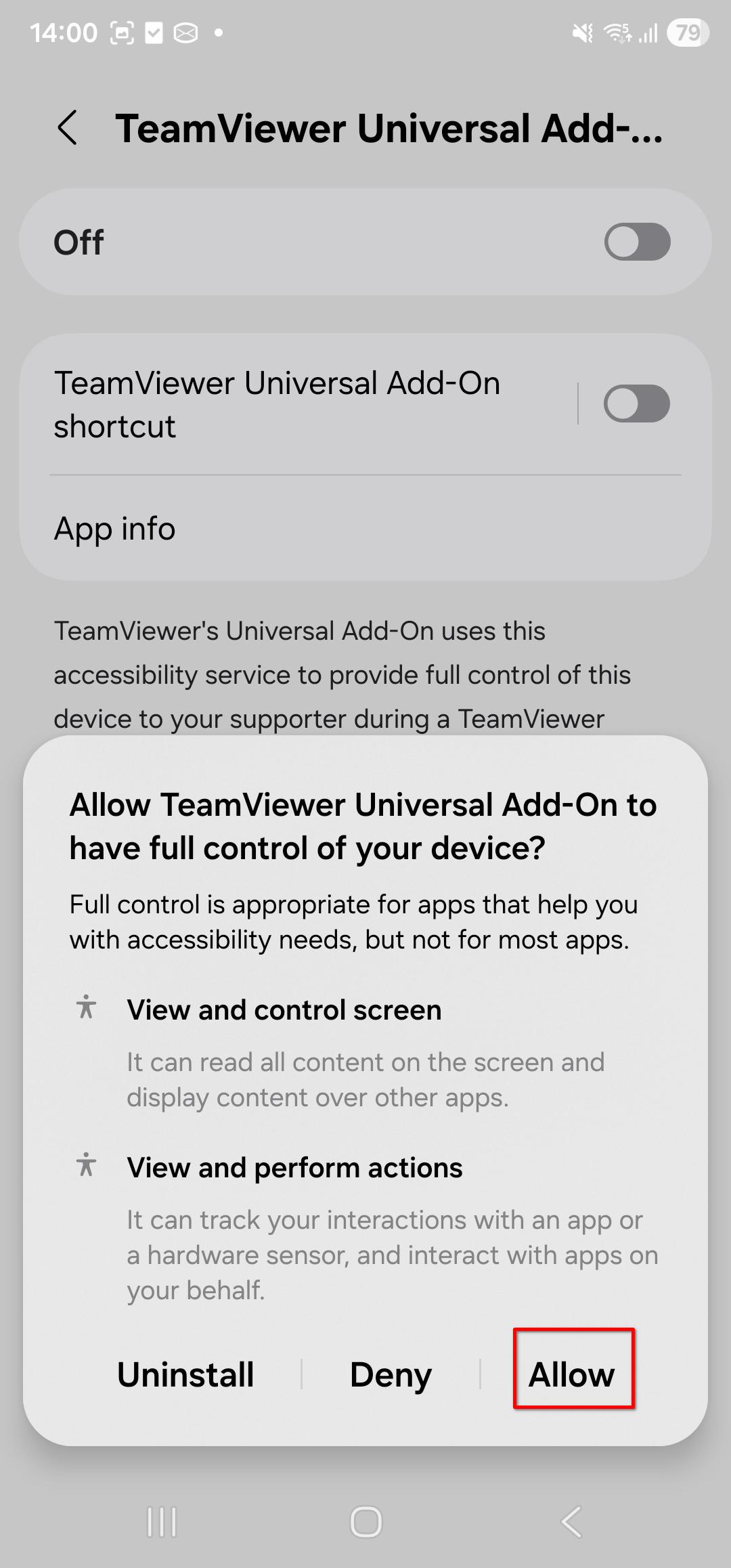This screenshot has height=1568, width=731.
Task: Deny the full control request
Action: point(391,1375)
